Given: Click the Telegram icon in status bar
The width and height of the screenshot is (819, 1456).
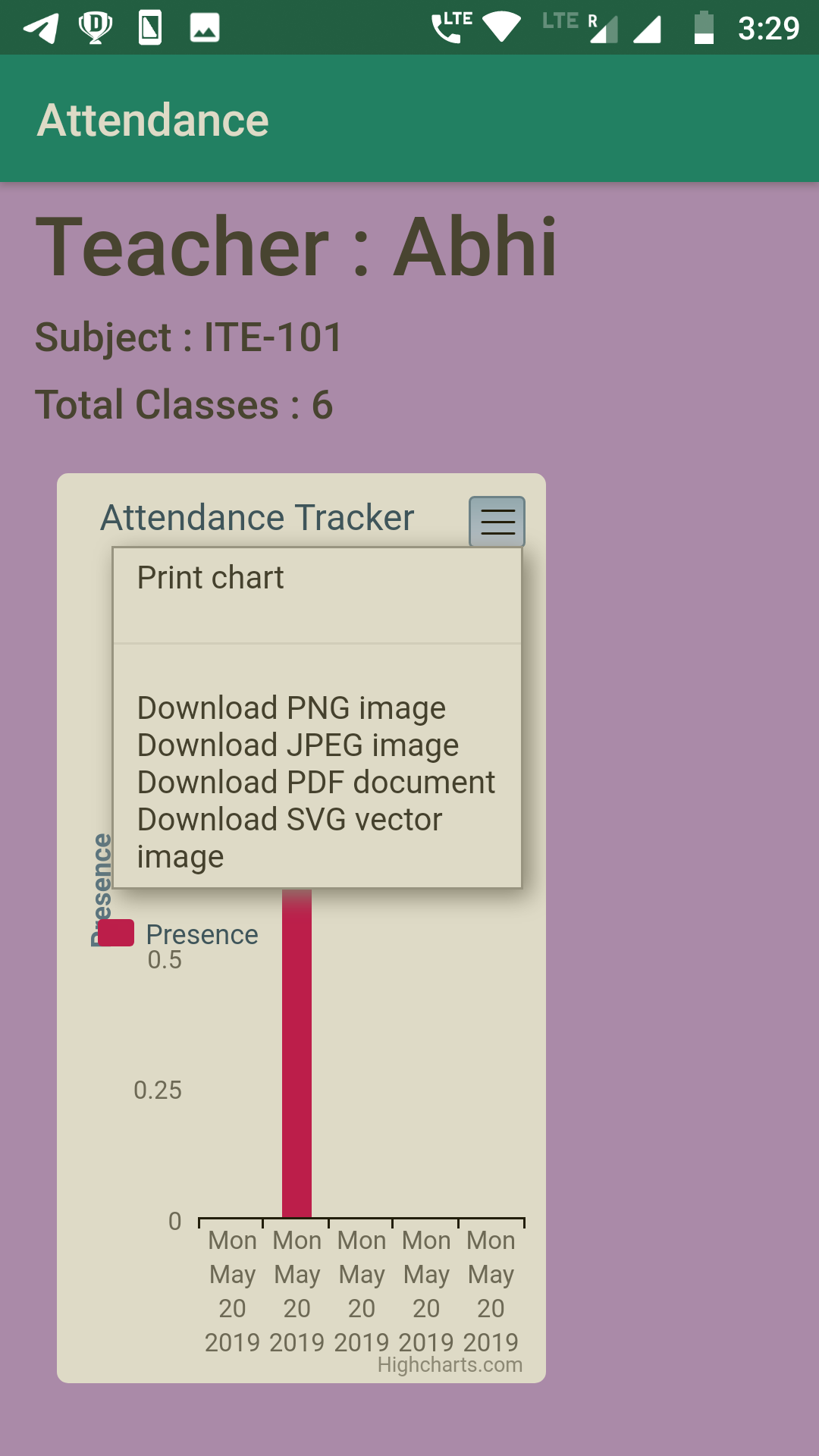Looking at the screenshot, I should (x=42, y=27).
